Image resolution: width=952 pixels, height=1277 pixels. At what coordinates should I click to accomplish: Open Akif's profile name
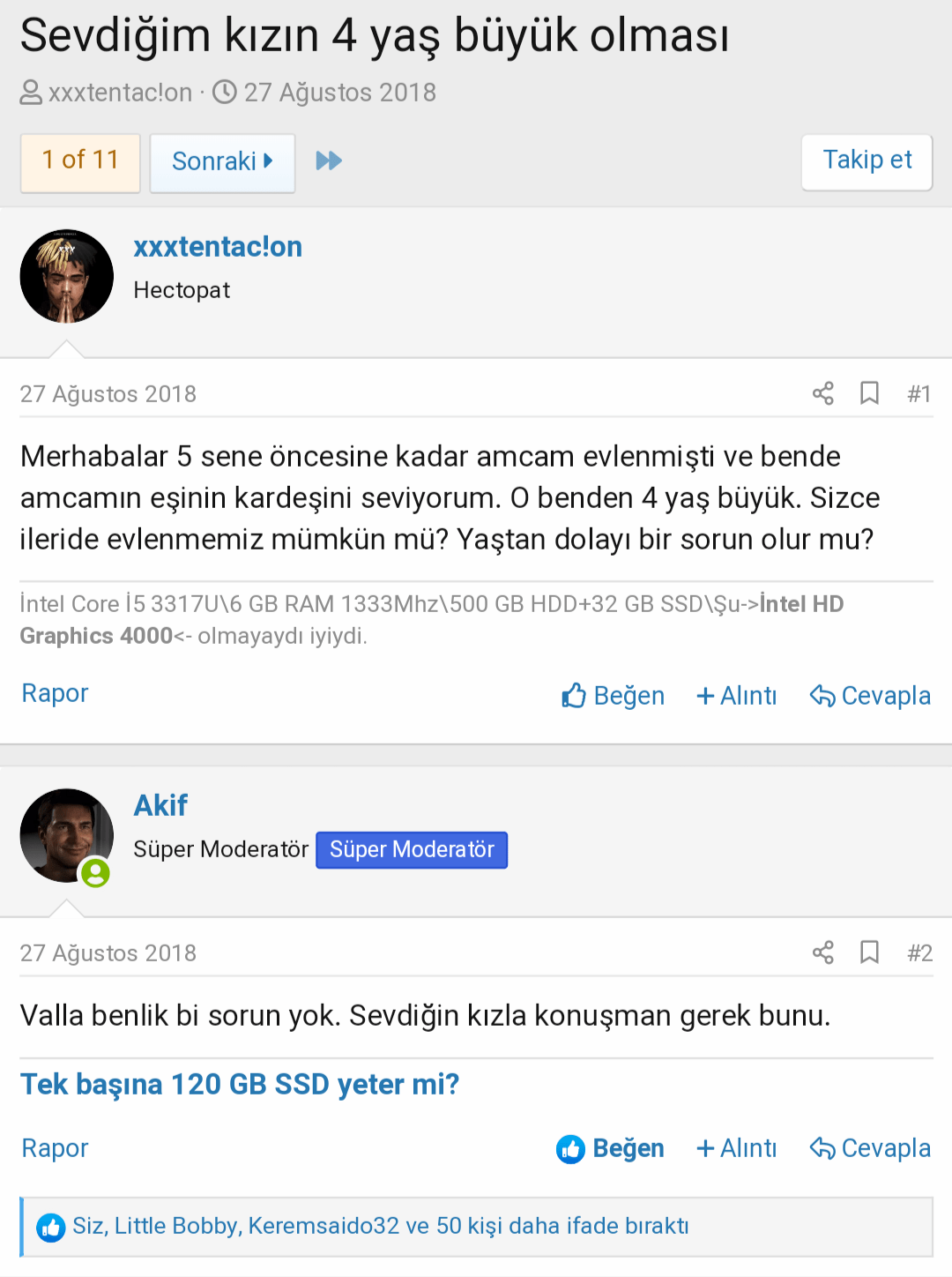click(x=160, y=805)
